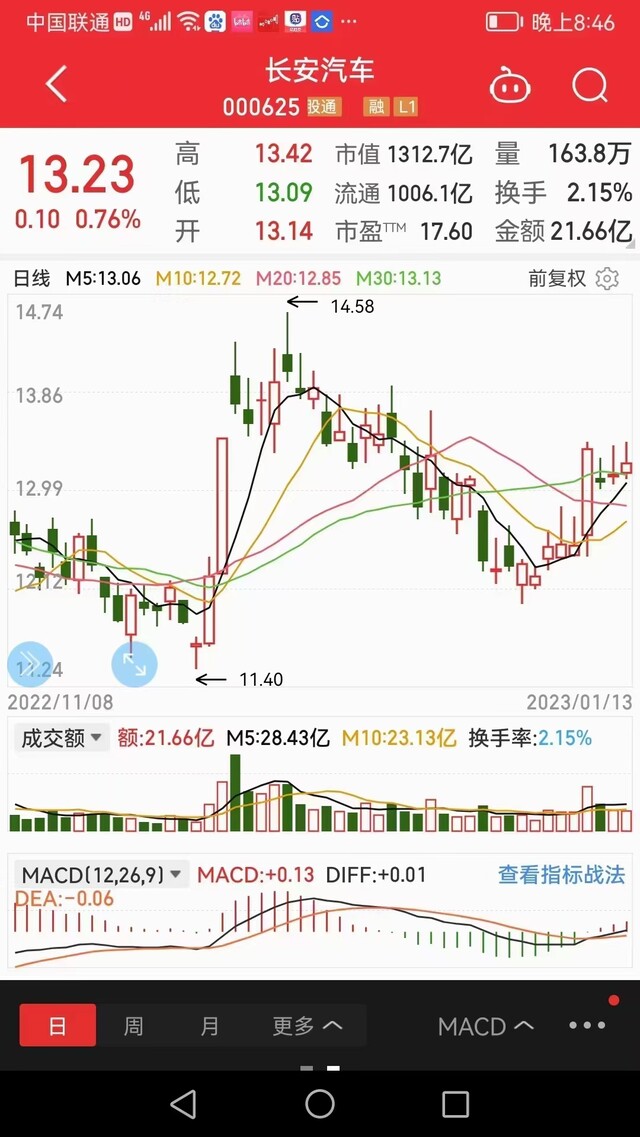Open stock search magnifier
This screenshot has width=640, height=1137.
(589, 86)
